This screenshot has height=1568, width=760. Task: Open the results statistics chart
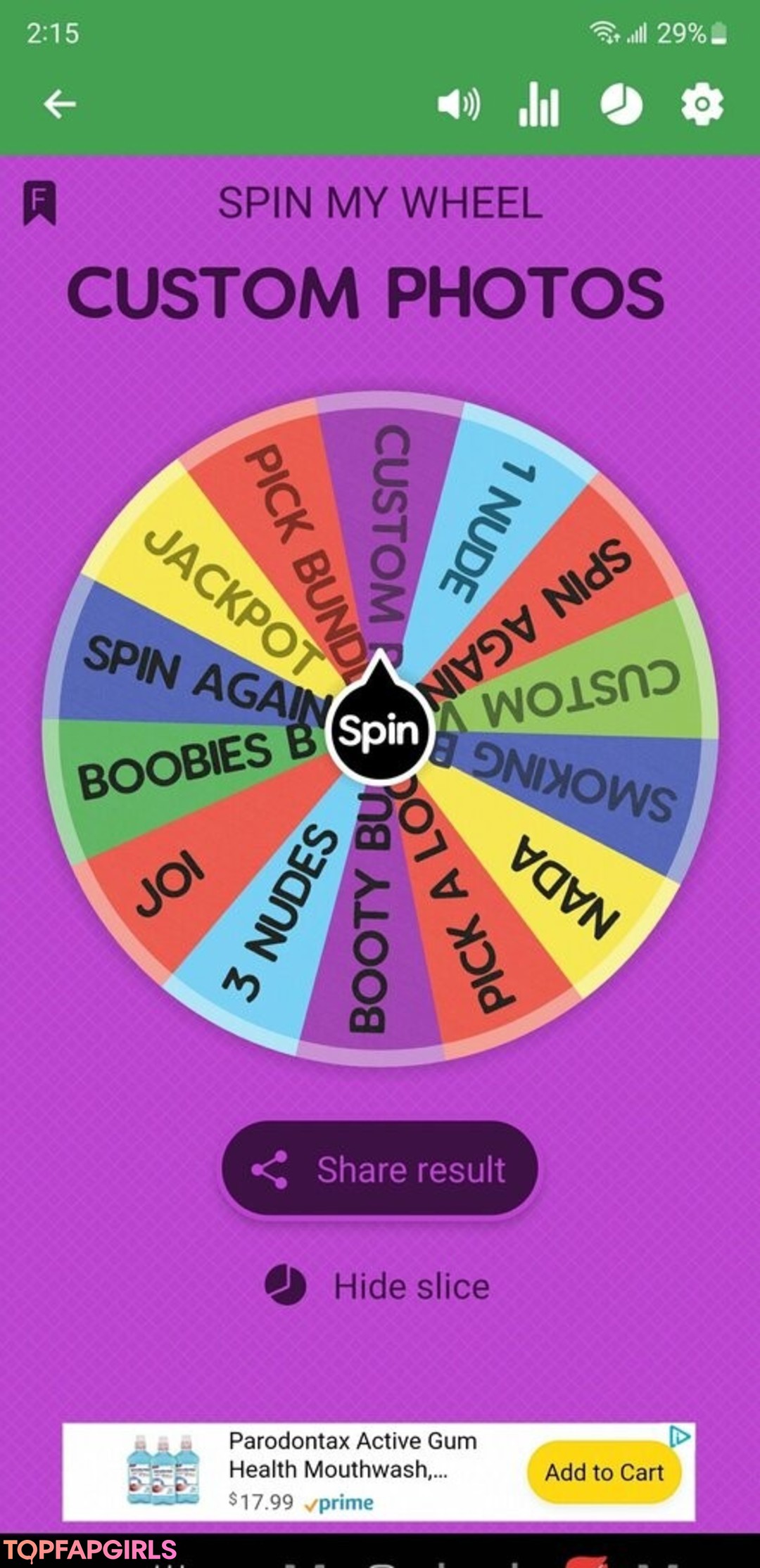coord(539,105)
